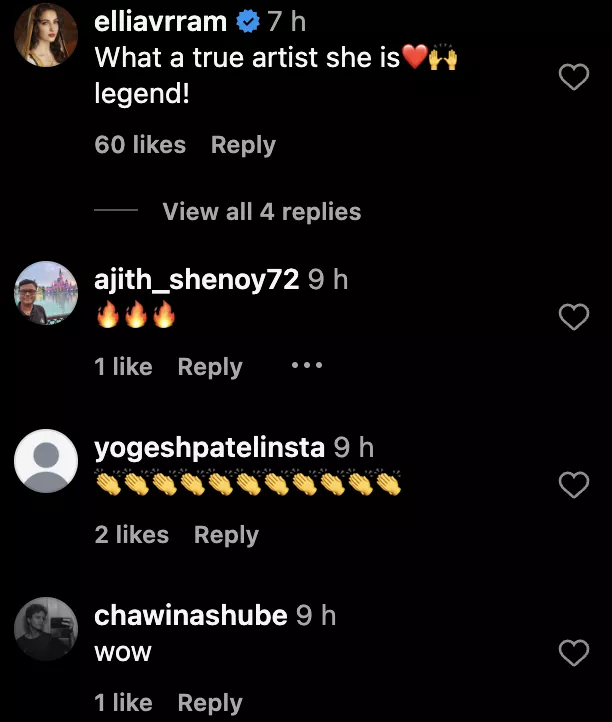See who liked elliavrram's comment, 60 likes
Image resolution: width=612 pixels, height=722 pixels.
coord(140,145)
